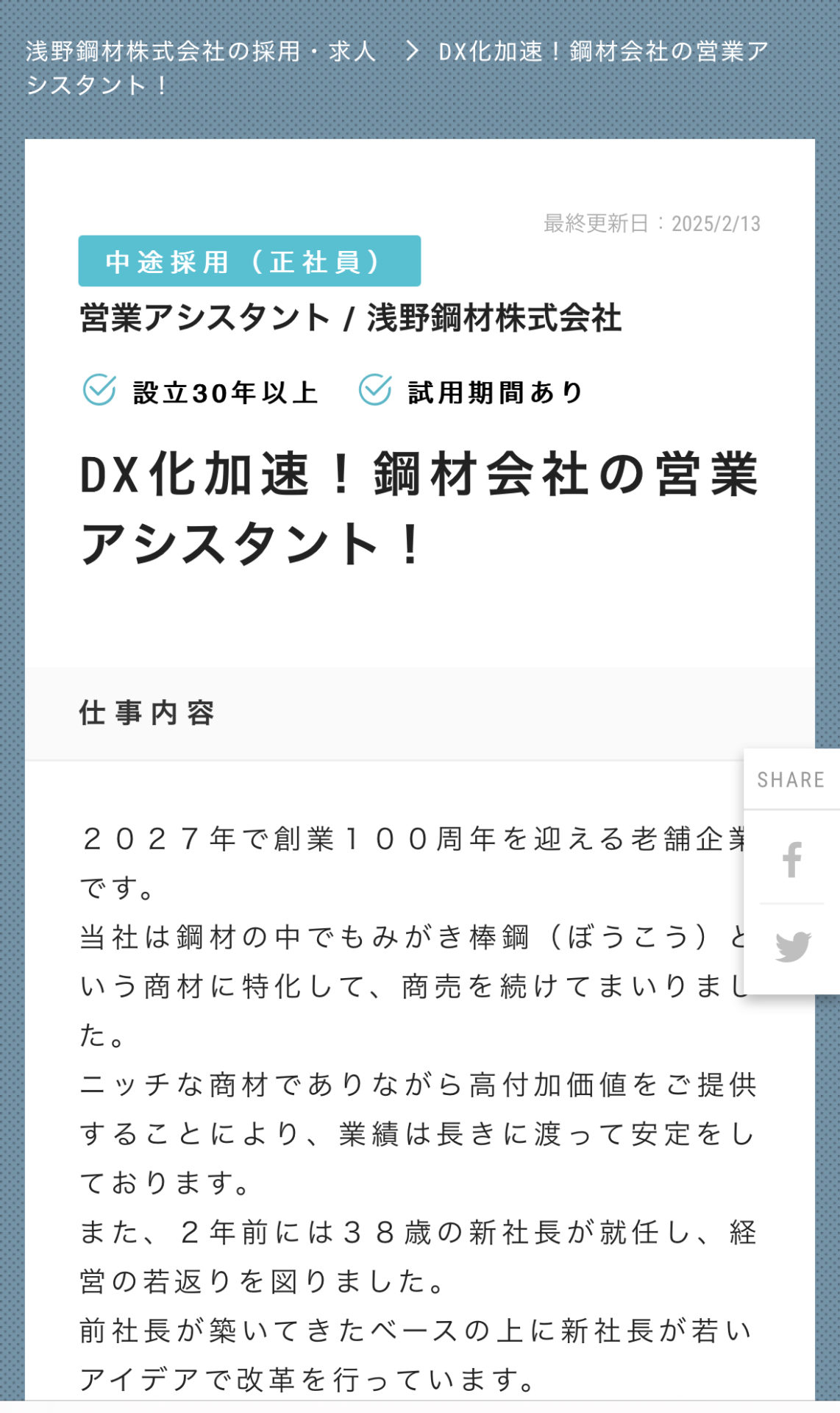Share this job on Facebook

click(791, 859)
